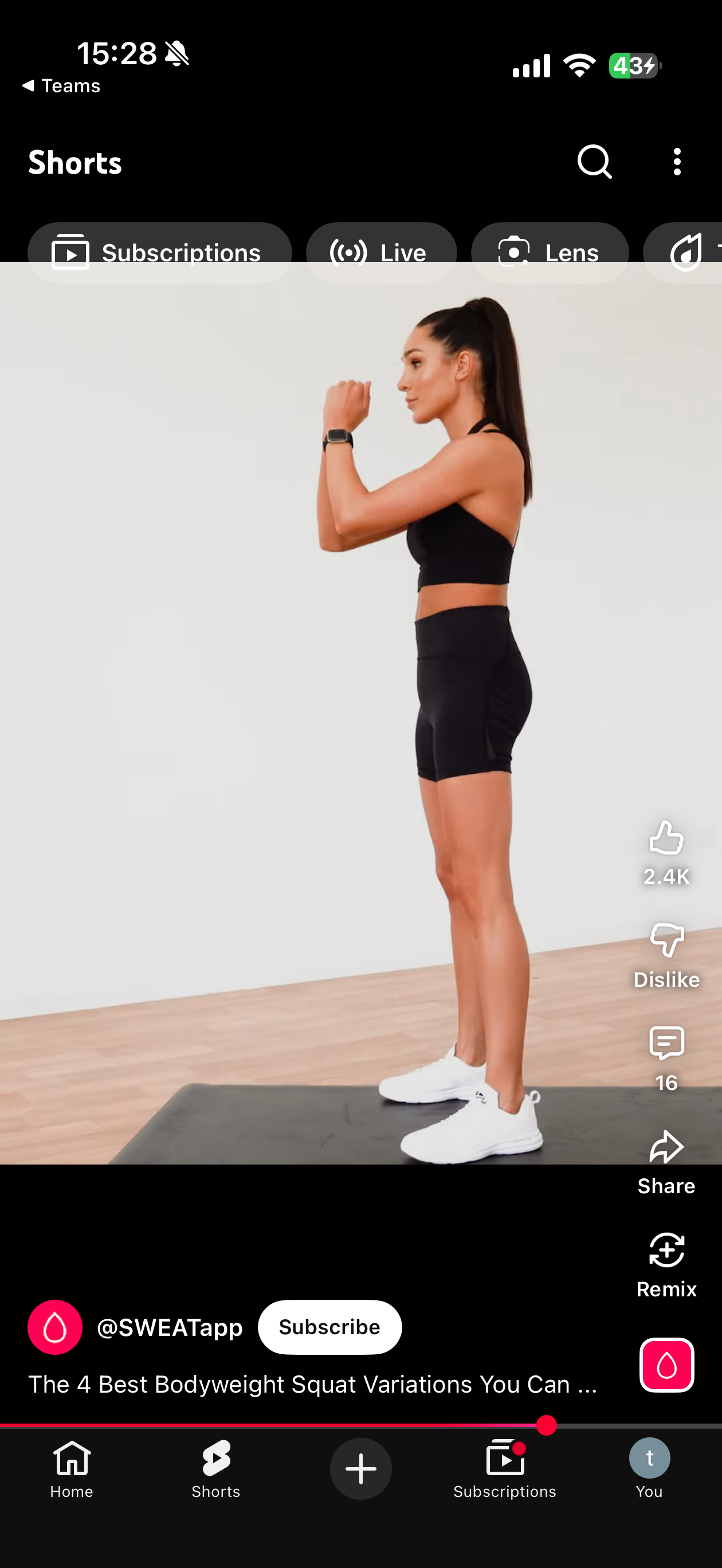Viewport: 722px width, 1568px height.
Task: Share this Short
Action: (666, 1148)
